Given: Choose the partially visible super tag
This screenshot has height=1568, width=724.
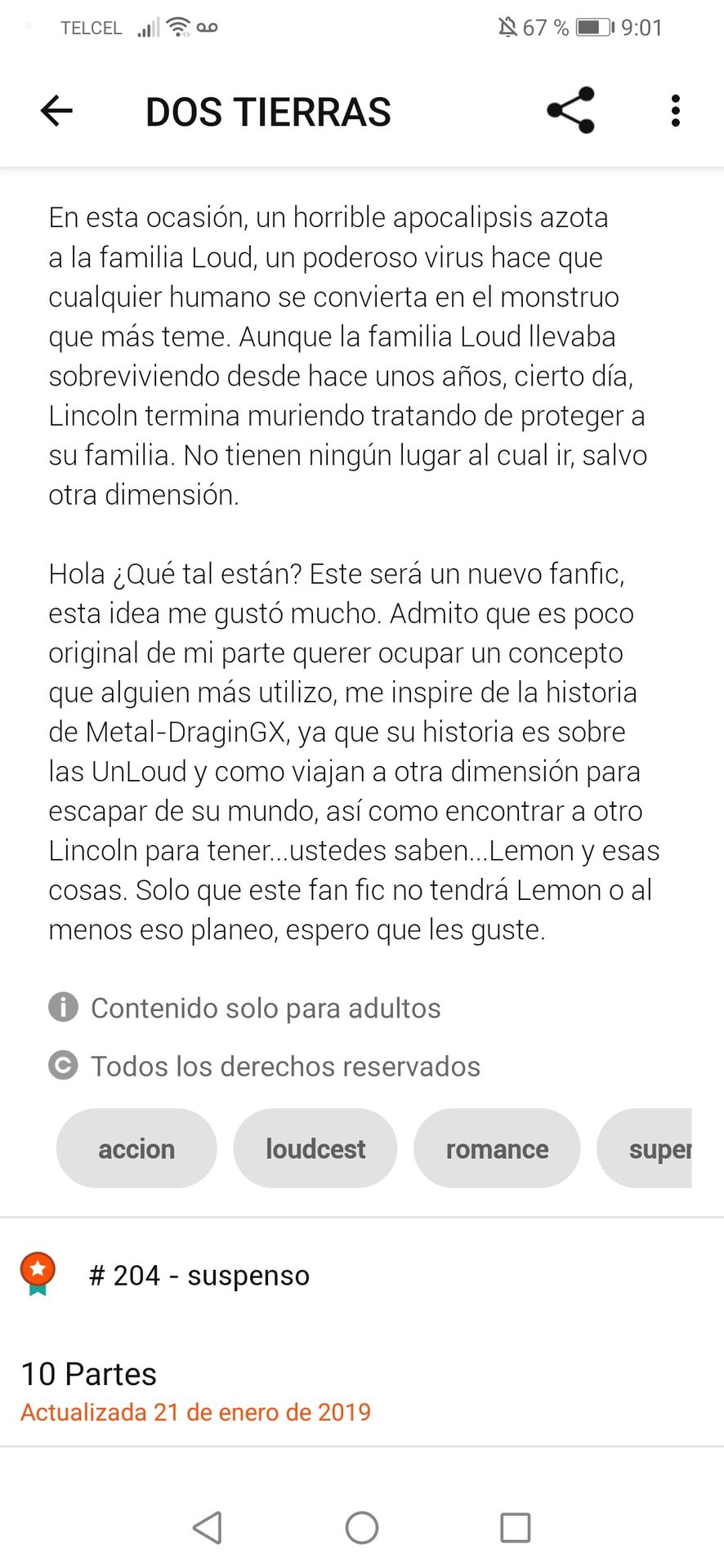Looking at the screenshot, I should [645, 1148].
